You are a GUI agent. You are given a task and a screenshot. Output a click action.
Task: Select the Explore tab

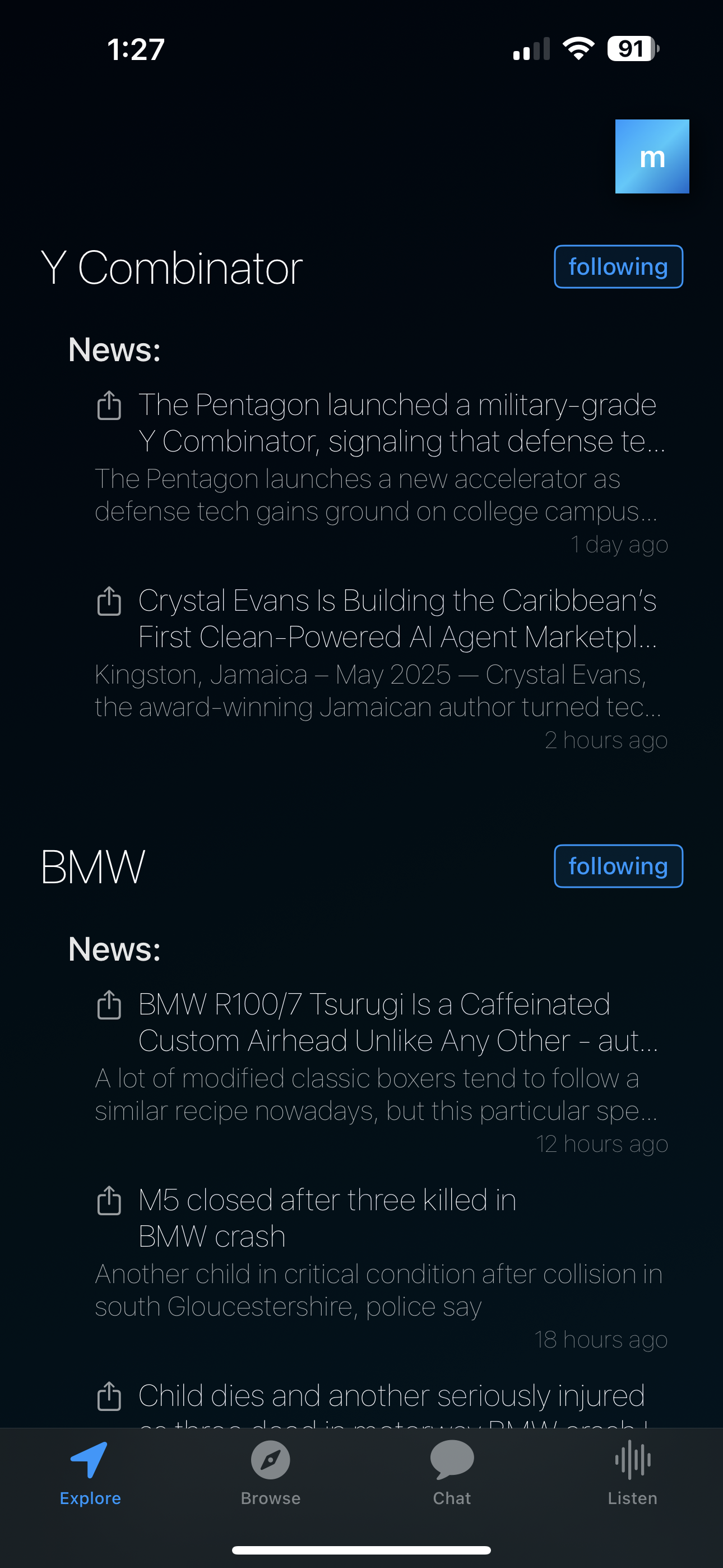(90, 1472)
